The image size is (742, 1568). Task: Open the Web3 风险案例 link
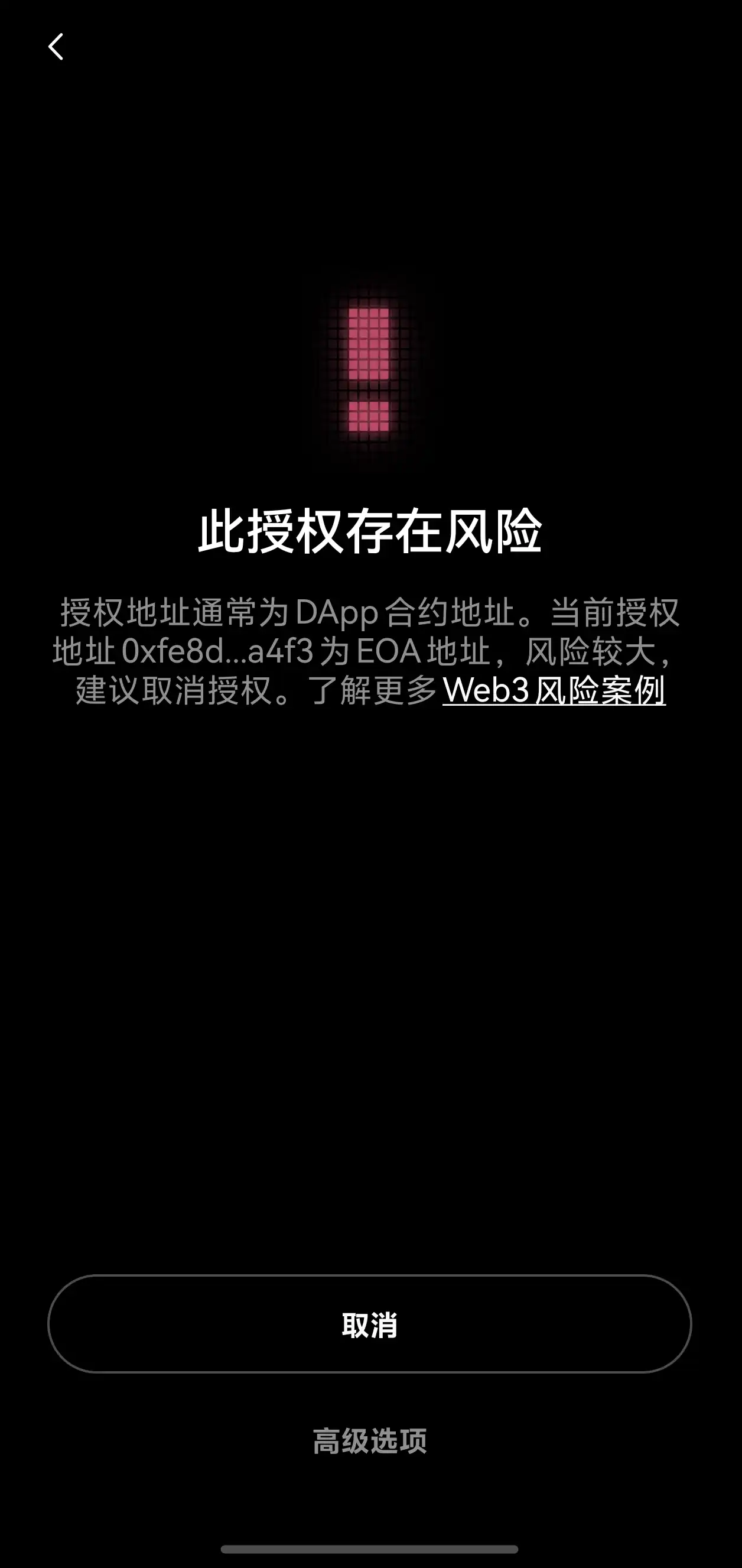pyautogui.click(x=554, y=690)
